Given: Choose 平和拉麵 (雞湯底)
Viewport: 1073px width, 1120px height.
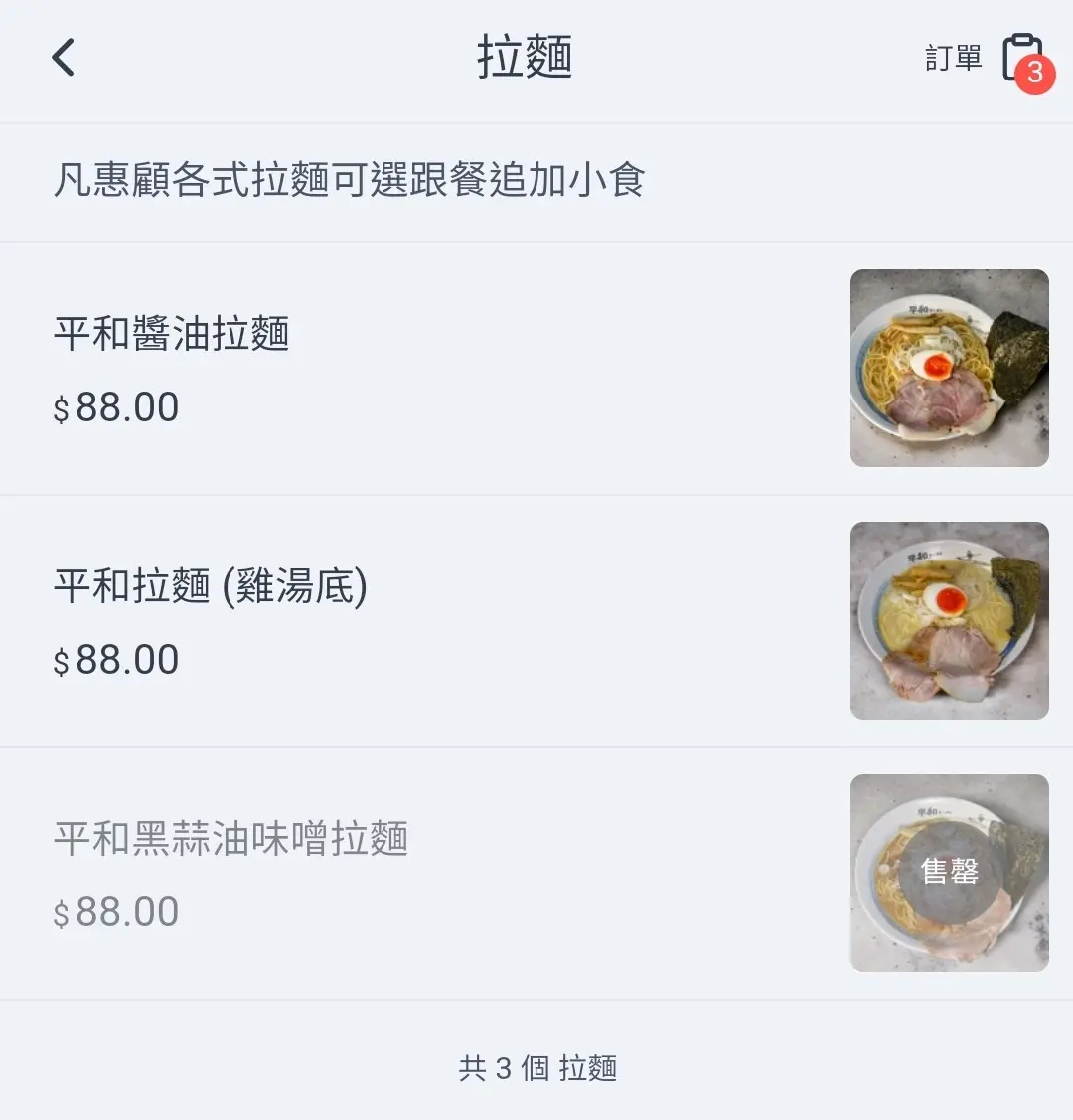Looking at the screenshot, I should click(211, 586).
